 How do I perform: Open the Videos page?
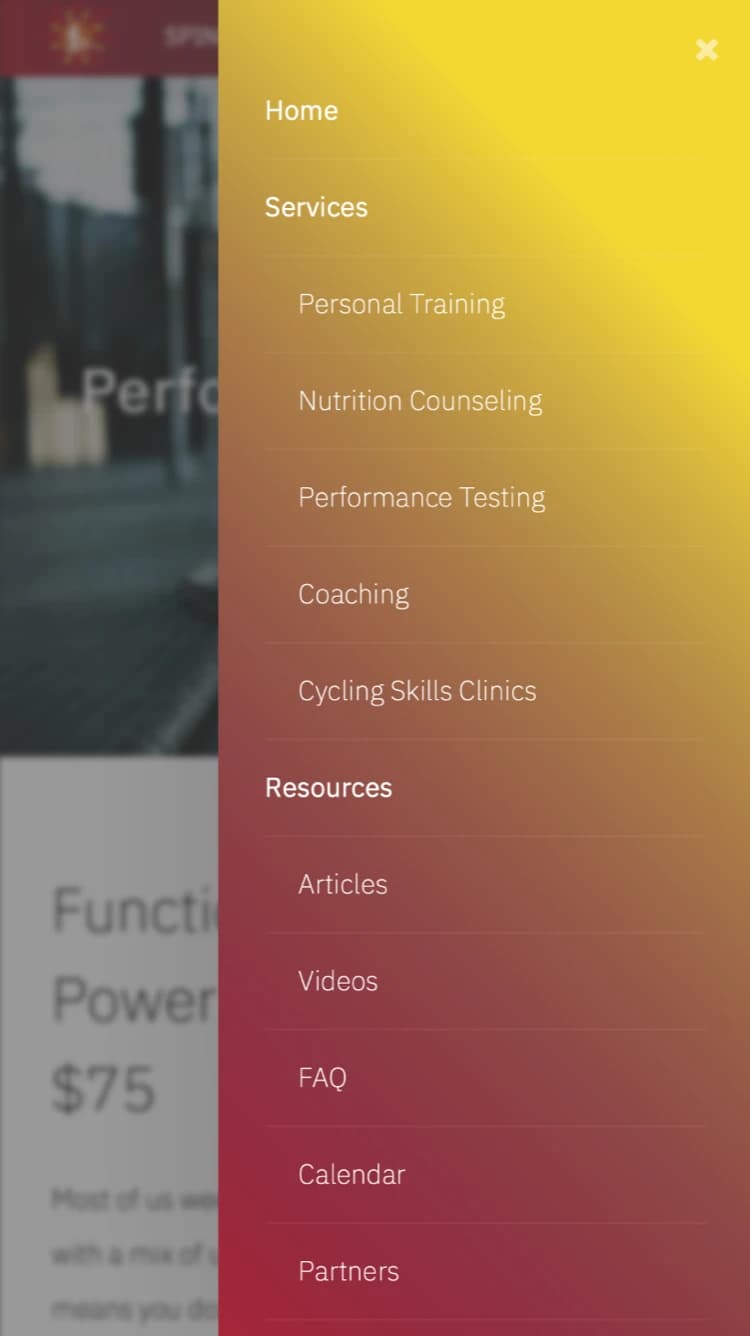[338, 981]
